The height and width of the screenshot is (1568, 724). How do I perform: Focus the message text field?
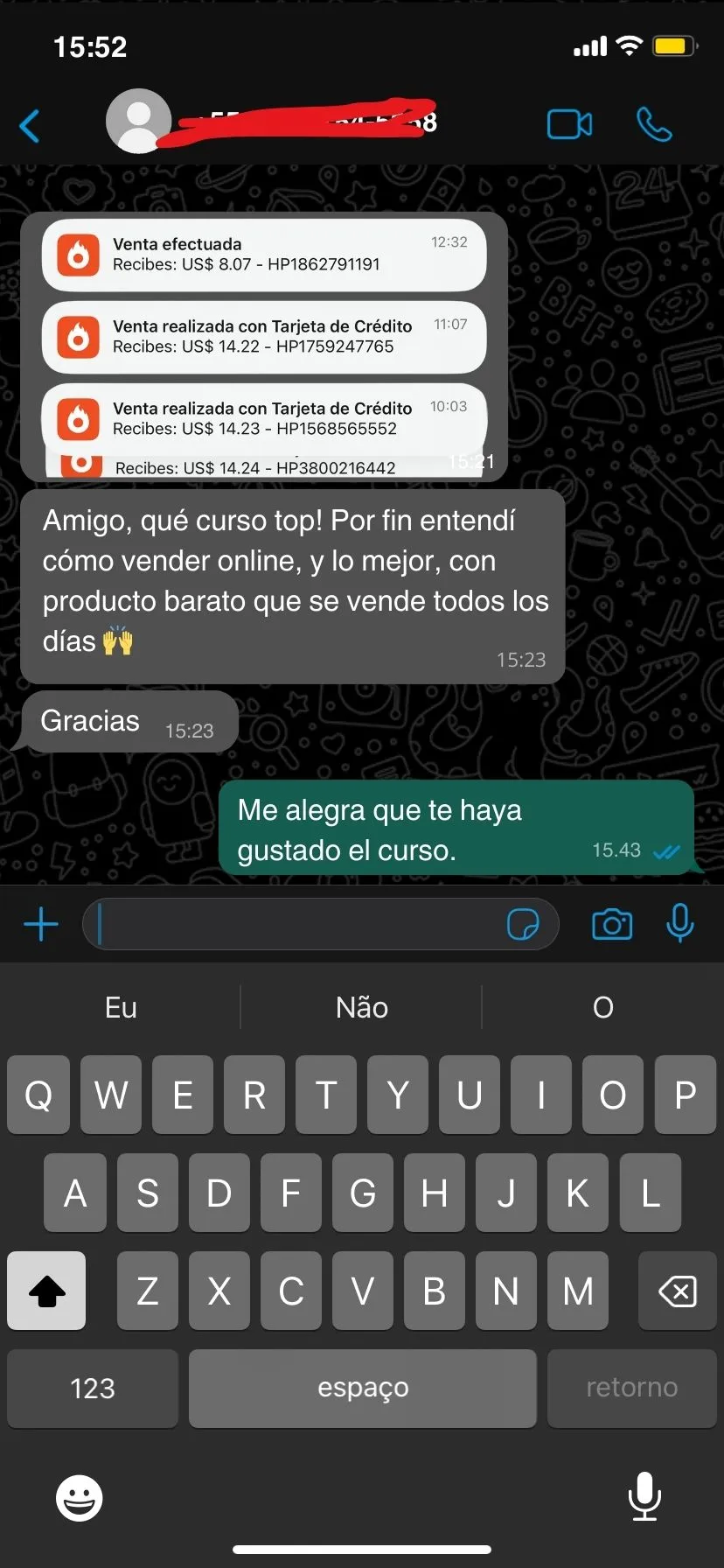[297, 924]
